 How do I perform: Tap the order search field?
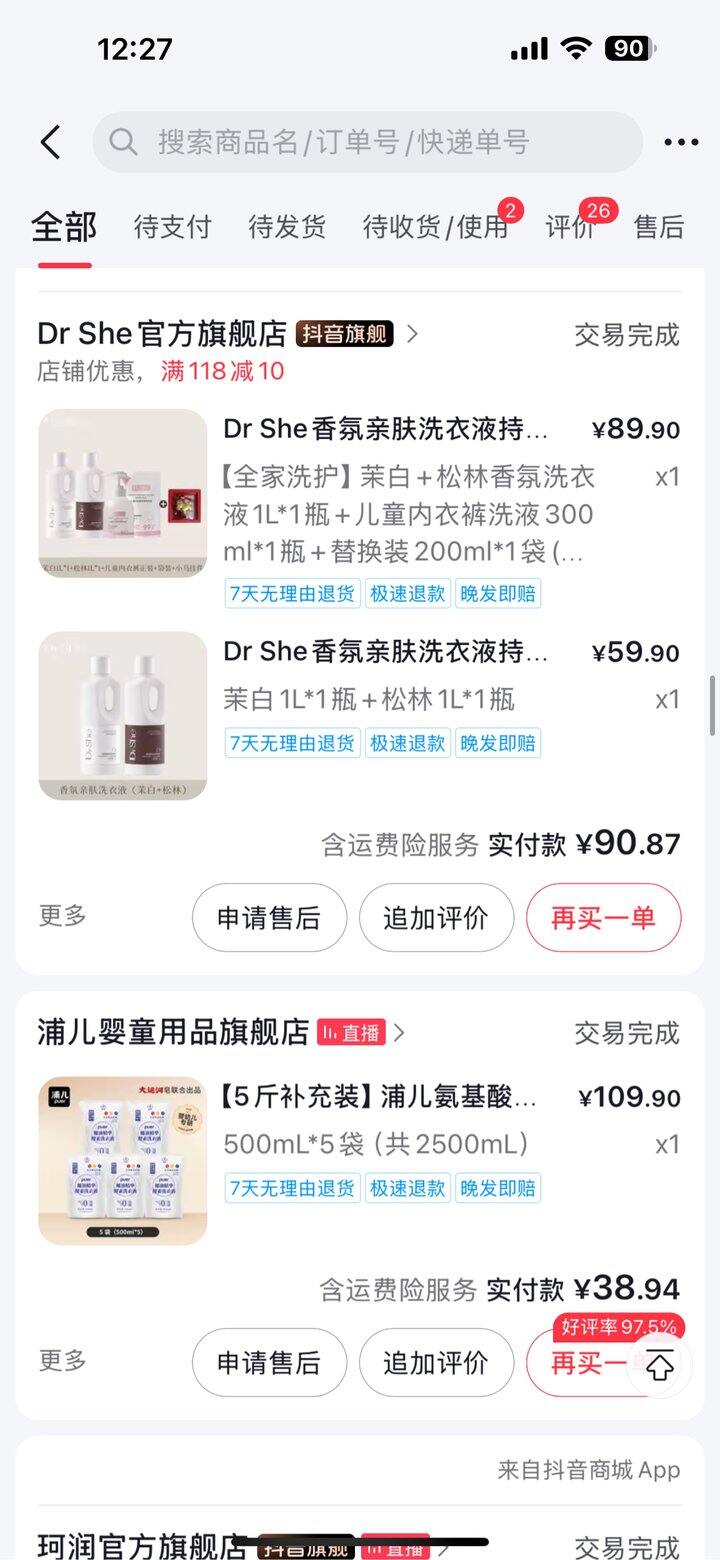coord(368,142)
